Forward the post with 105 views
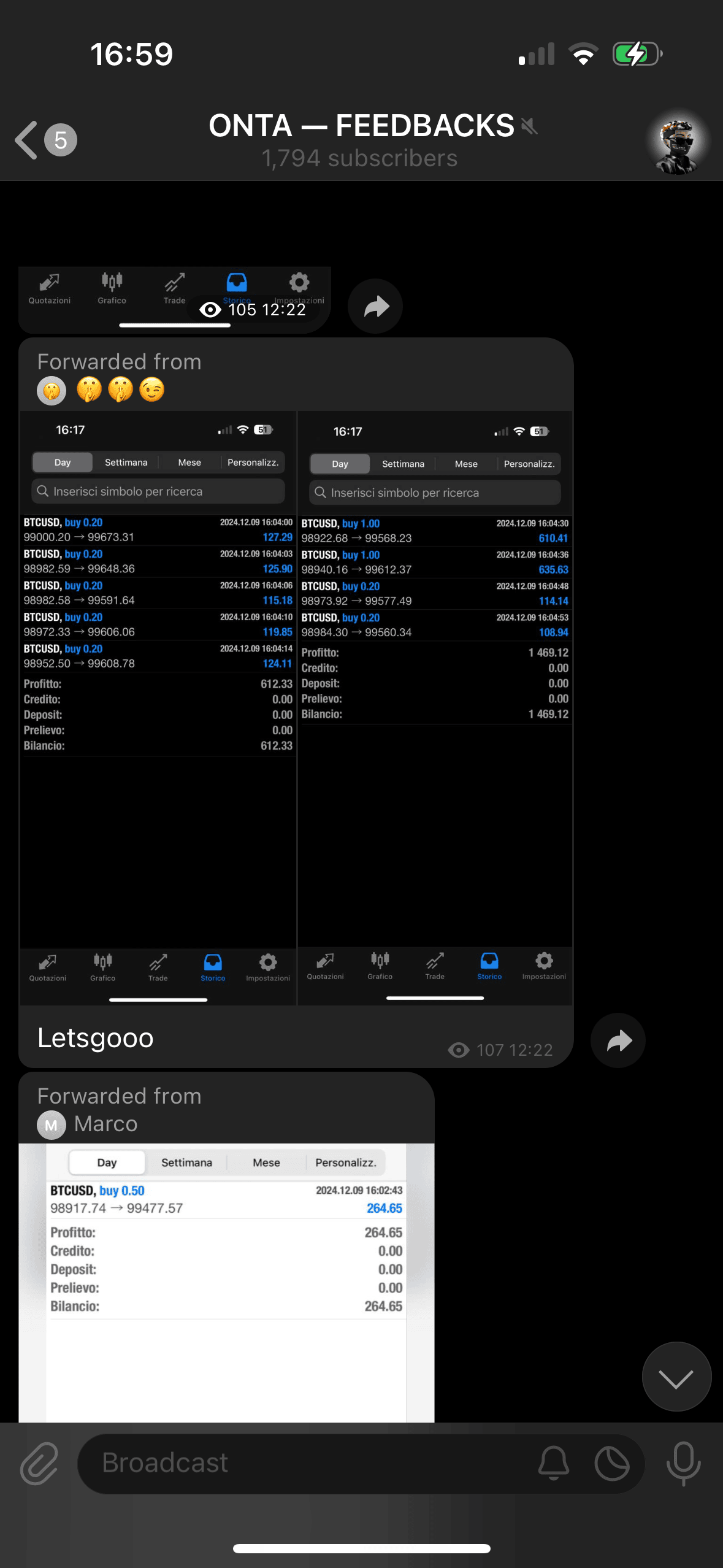This screenshot has height=1568, width=723. (x=375, y=306)
